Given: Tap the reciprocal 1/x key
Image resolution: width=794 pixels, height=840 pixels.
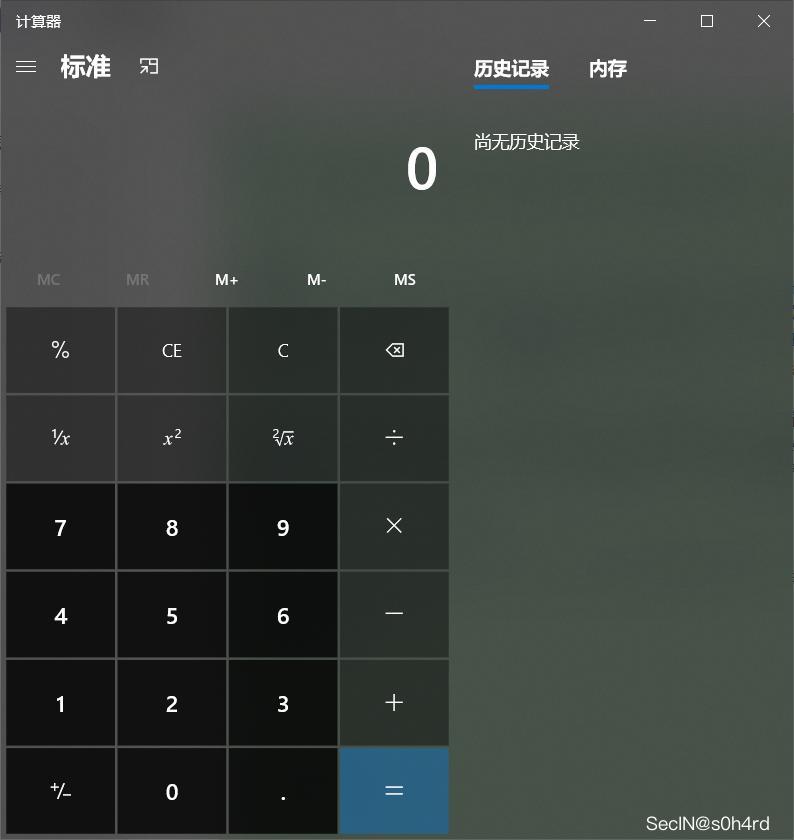Looking at the screenshot, I should tap(61, 438).
